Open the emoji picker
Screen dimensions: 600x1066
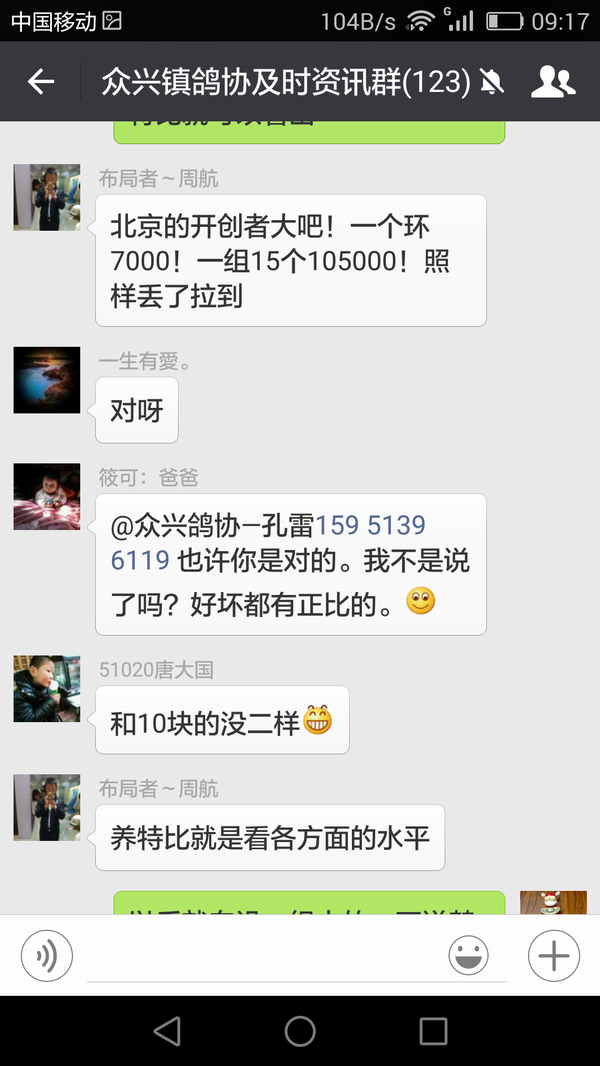pyautogui.click(x=468, y=956)
